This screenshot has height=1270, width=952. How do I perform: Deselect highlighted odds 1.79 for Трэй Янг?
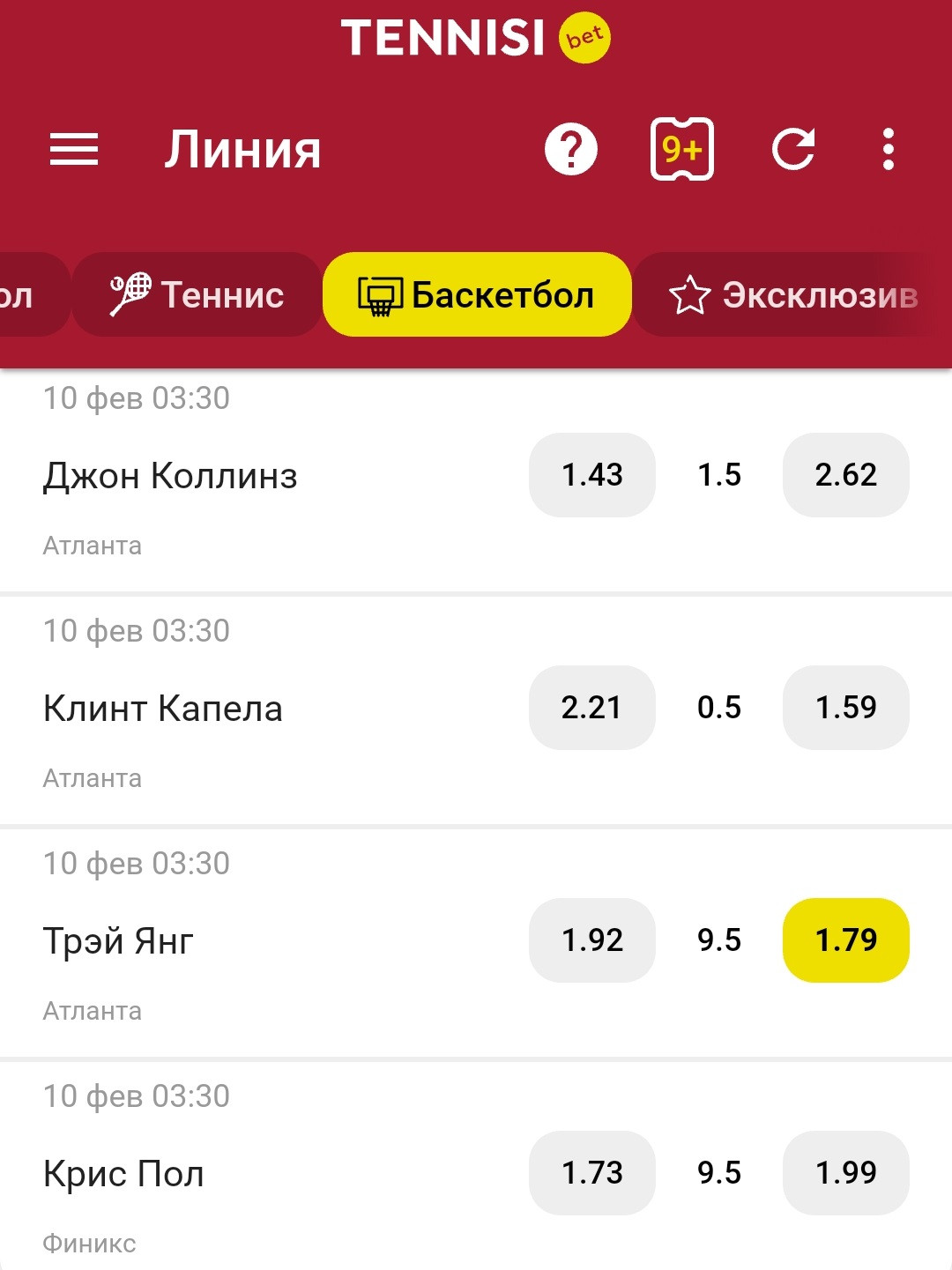846,940
